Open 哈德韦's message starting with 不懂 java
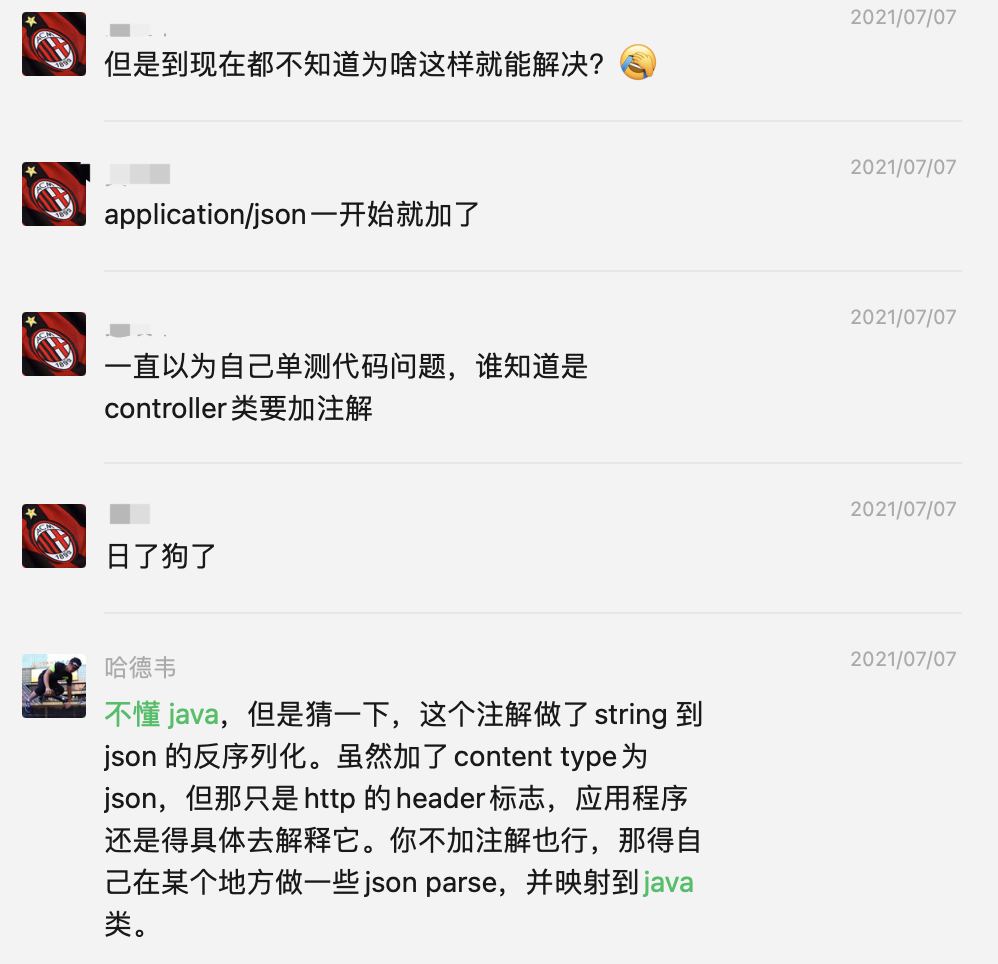The image size is (998, 964). [403, 820]
